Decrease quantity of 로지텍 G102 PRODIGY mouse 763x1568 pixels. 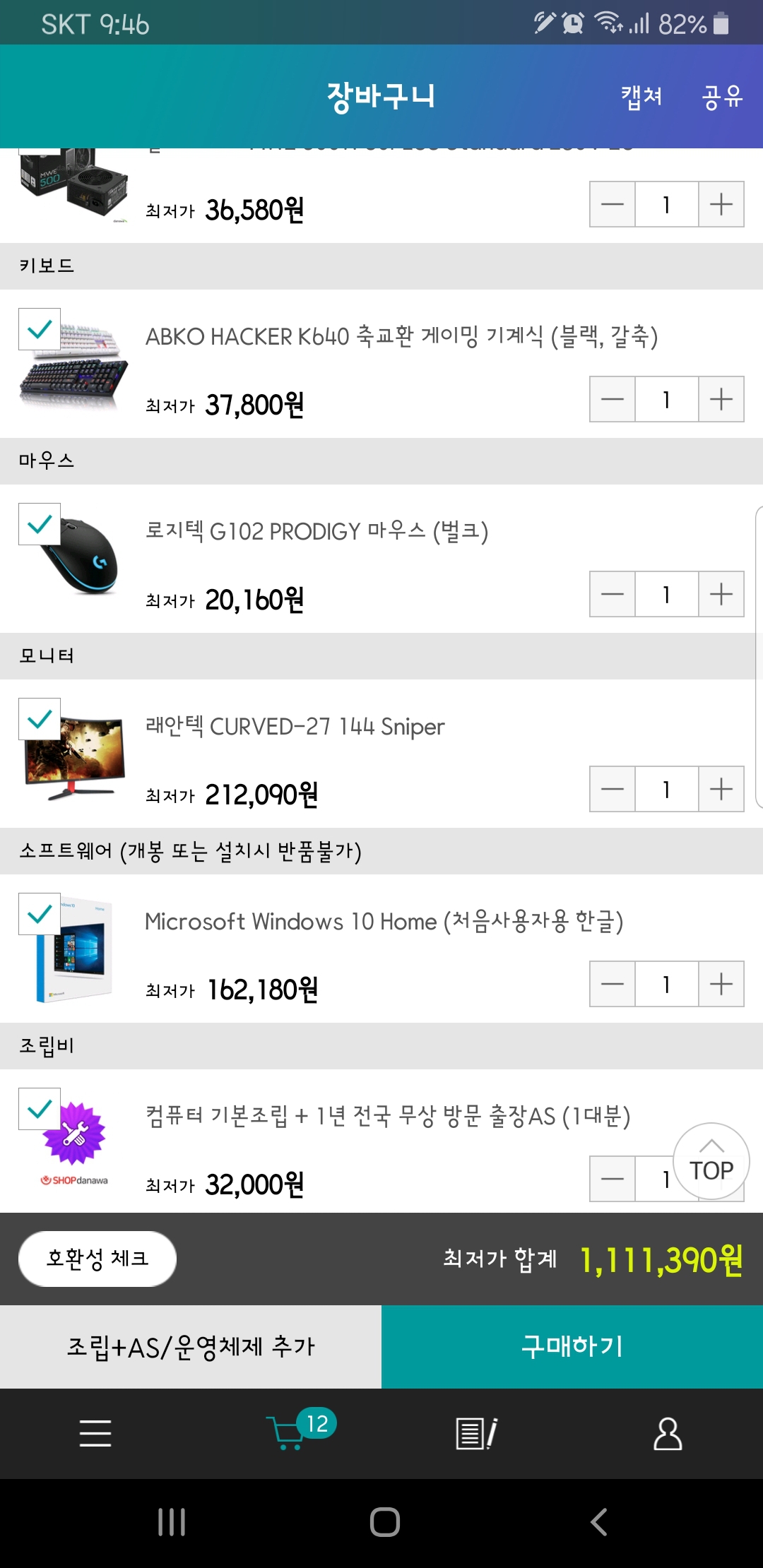(x=613, y=594)
